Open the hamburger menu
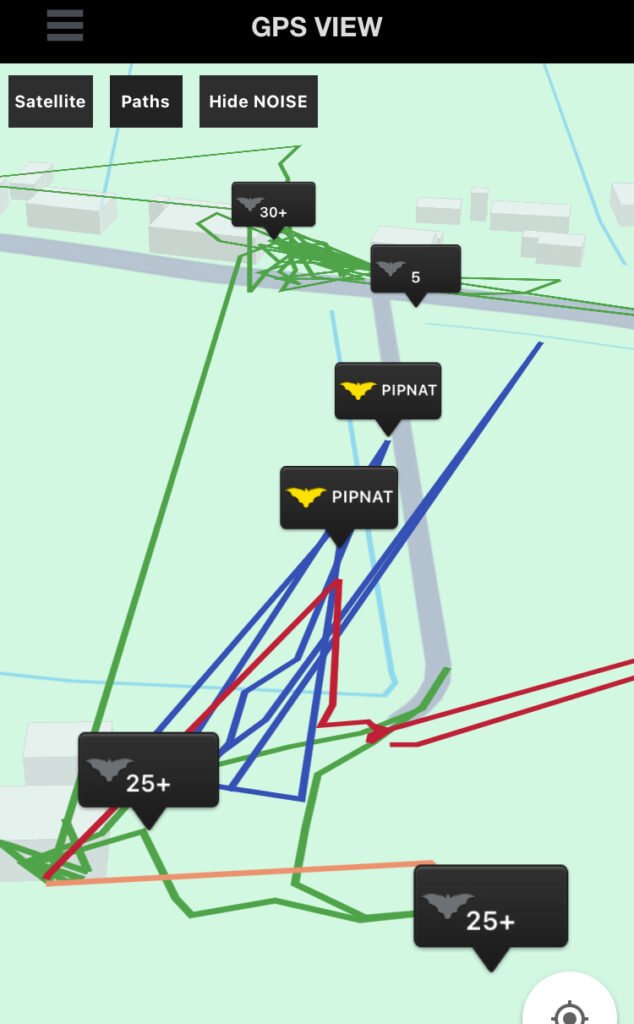Image resolution: width=634 pixels, height=1024 pixels. pos(65,26)
